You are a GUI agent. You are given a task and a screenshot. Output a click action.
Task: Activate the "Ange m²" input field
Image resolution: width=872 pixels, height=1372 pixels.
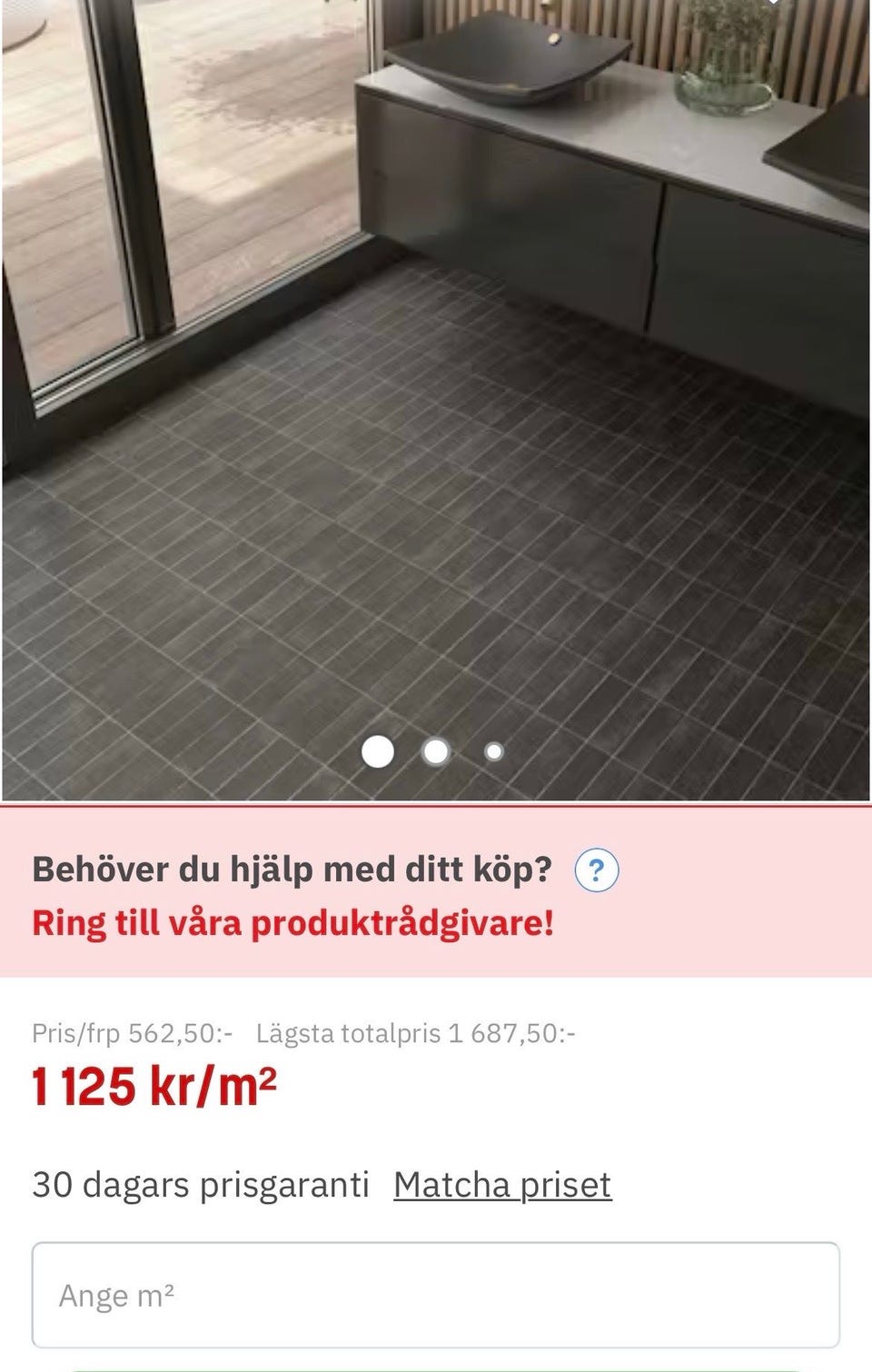pos(436,1296)
